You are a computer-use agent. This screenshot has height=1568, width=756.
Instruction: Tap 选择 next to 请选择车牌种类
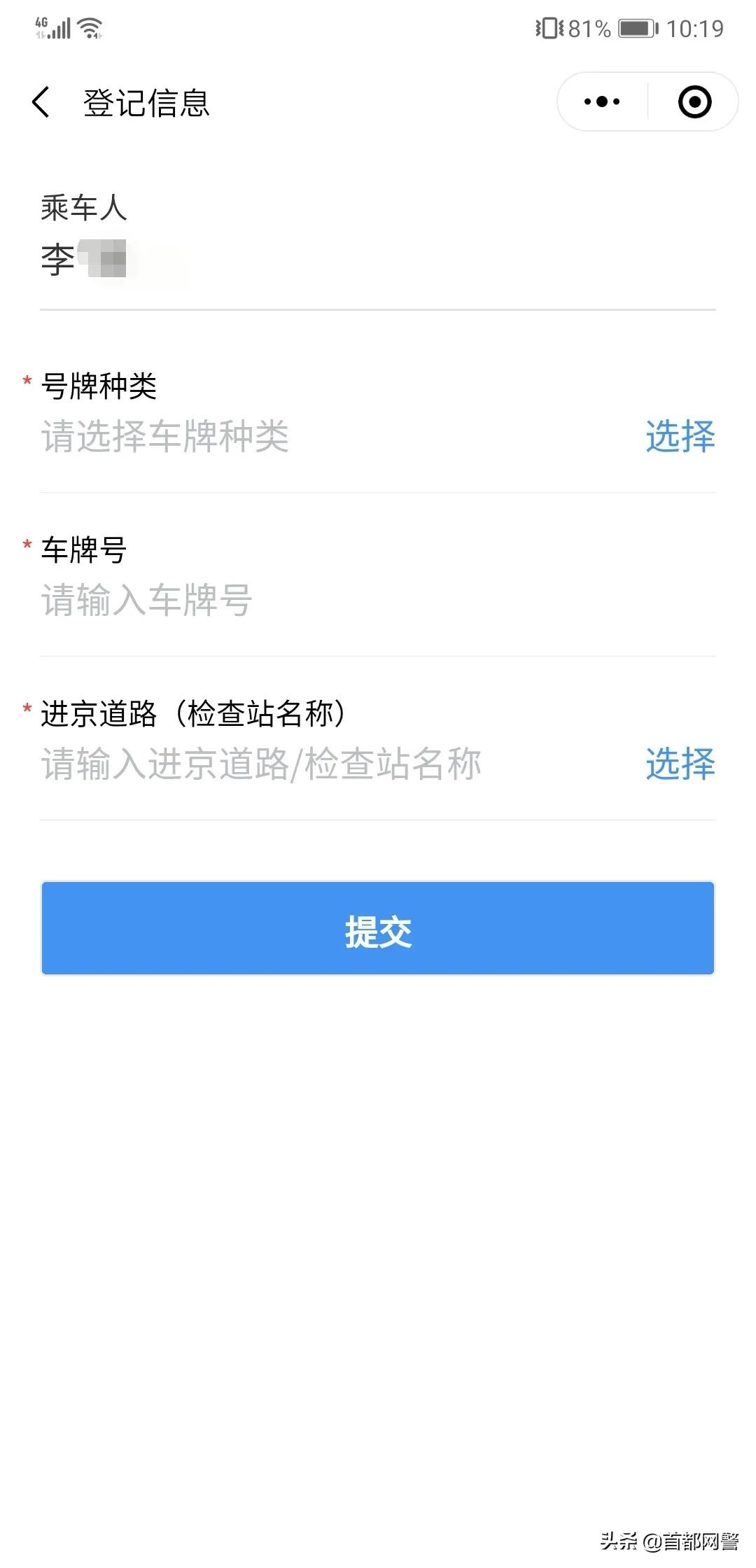679,437
